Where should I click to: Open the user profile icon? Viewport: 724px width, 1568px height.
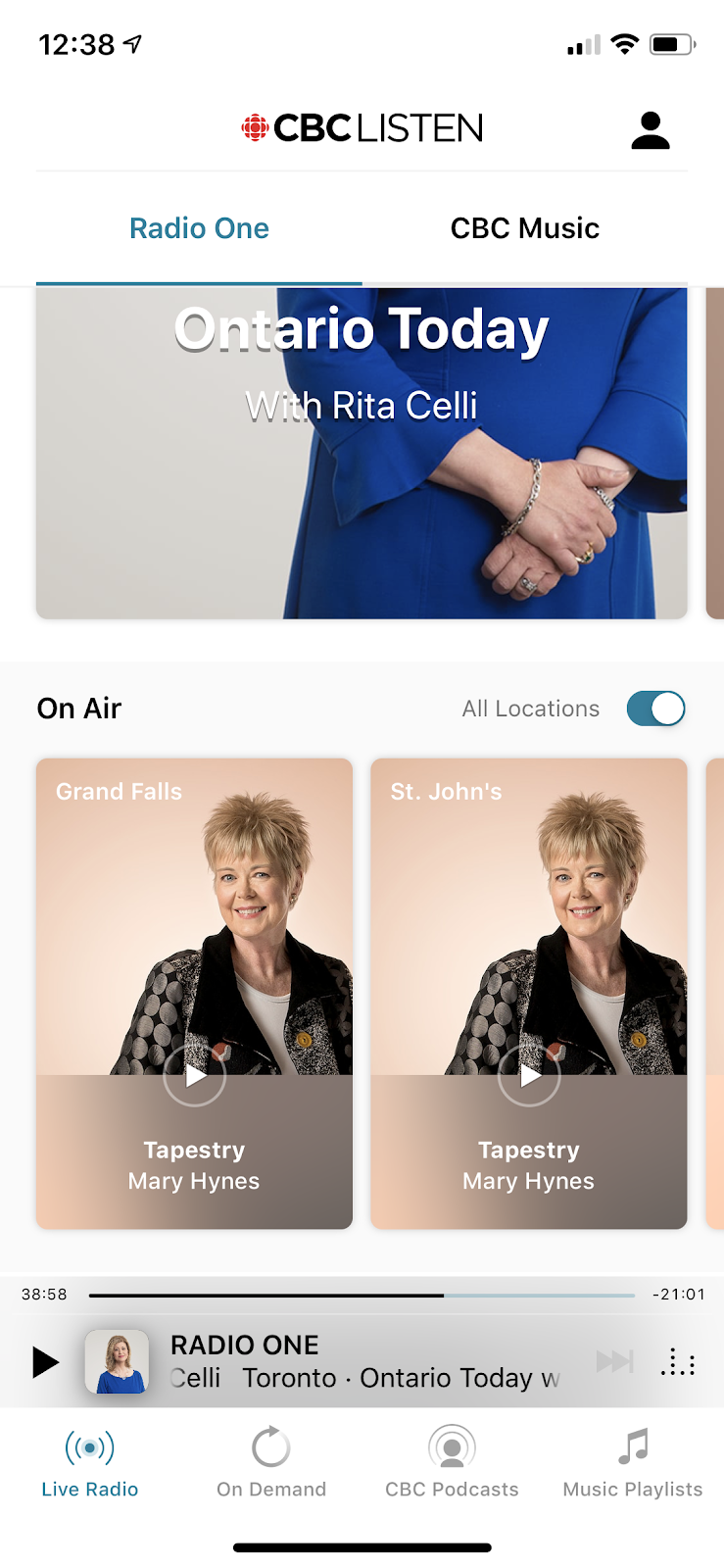[650, 130]
